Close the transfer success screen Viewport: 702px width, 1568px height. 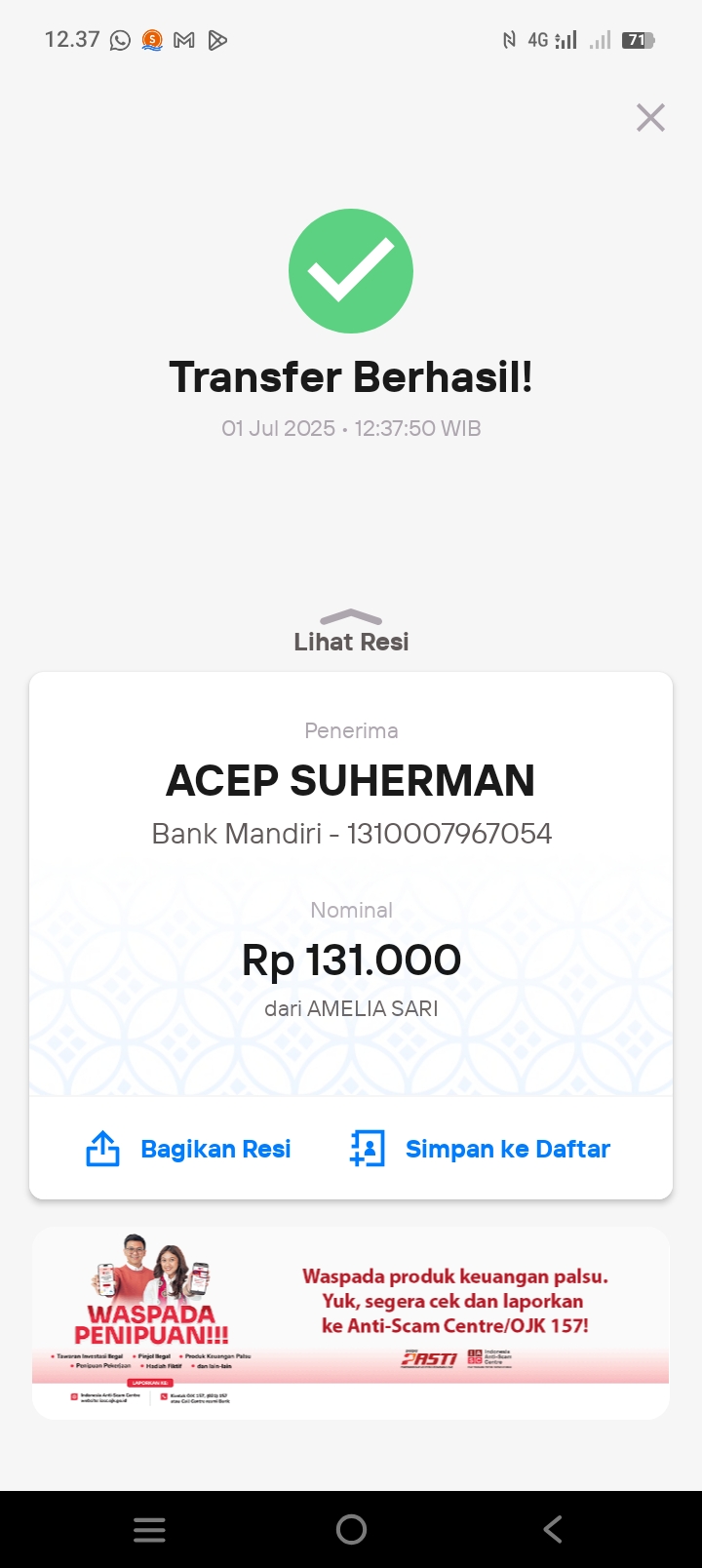click(x=650, y=118)
